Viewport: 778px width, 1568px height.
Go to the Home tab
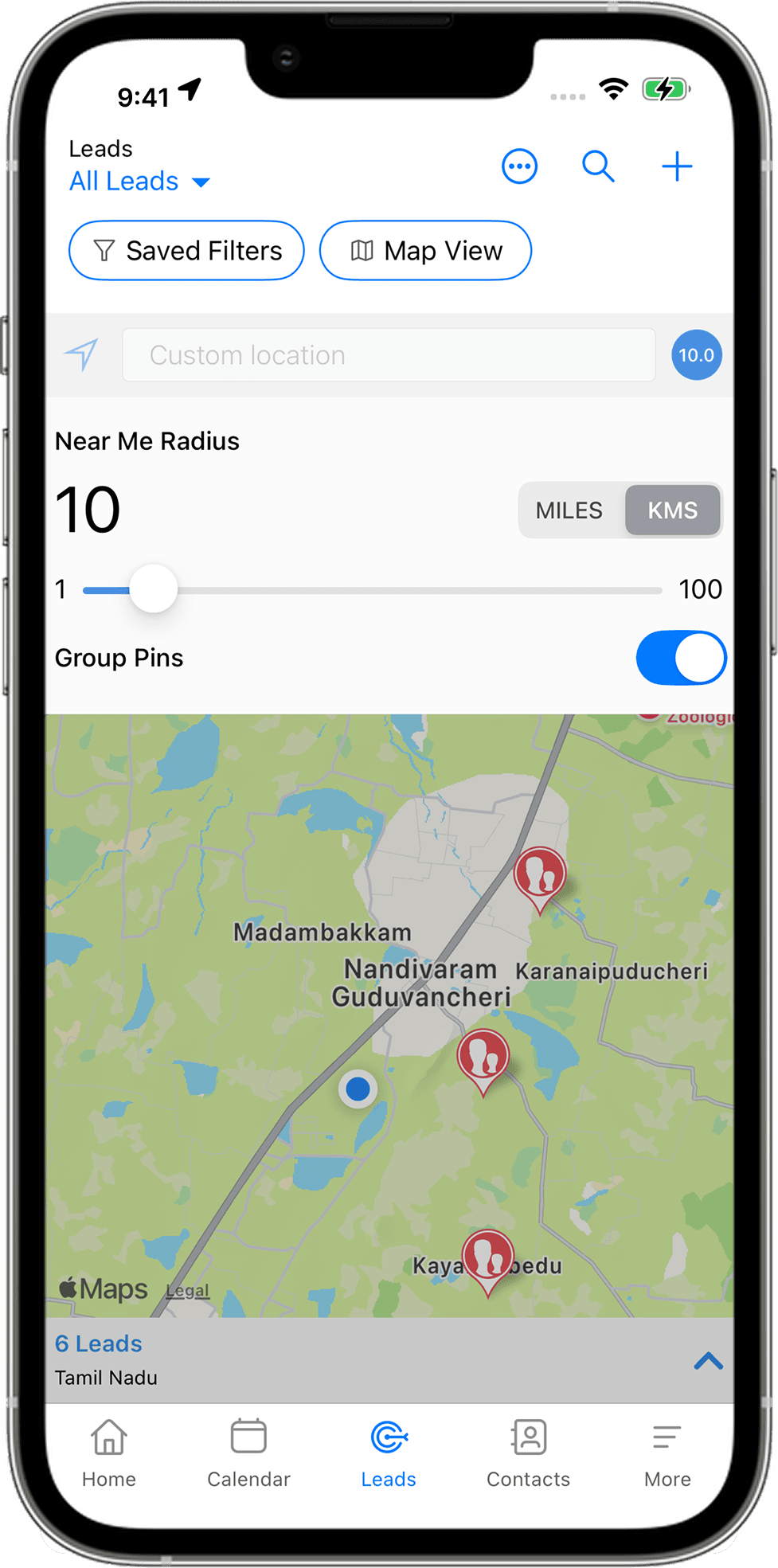[109, 1453]
